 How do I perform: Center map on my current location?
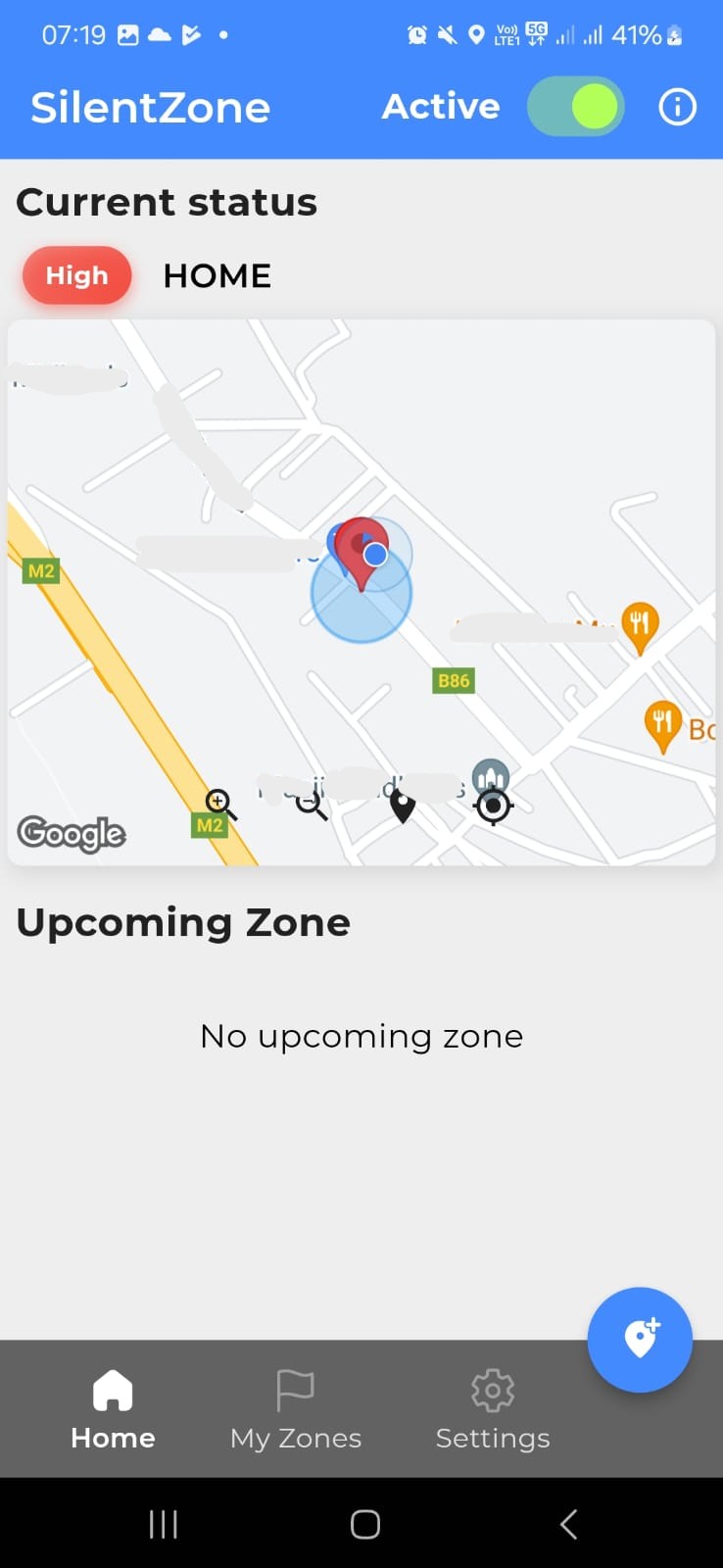click(x=493, y=806)
